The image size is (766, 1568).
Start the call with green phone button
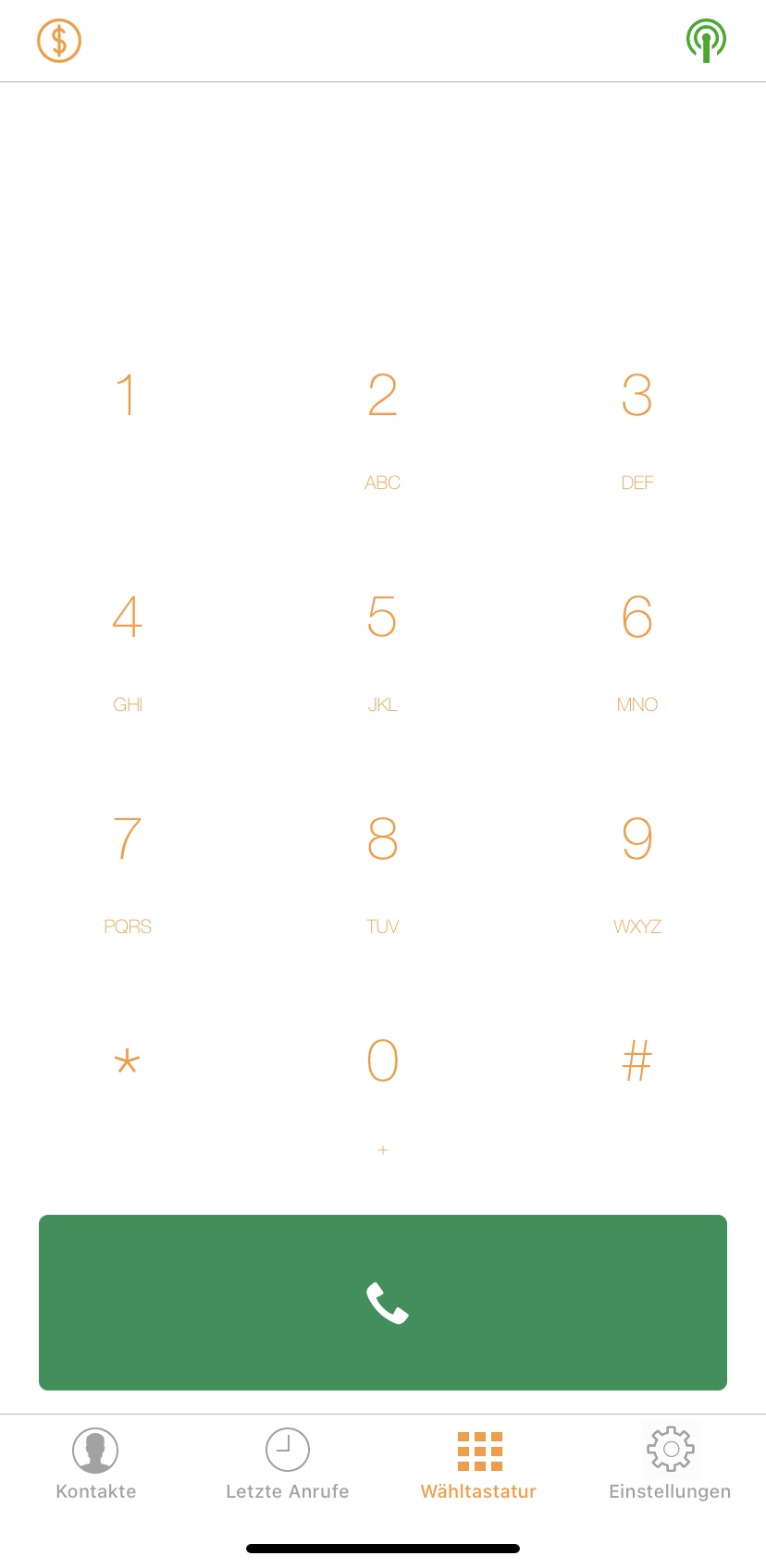point(383,1302)
